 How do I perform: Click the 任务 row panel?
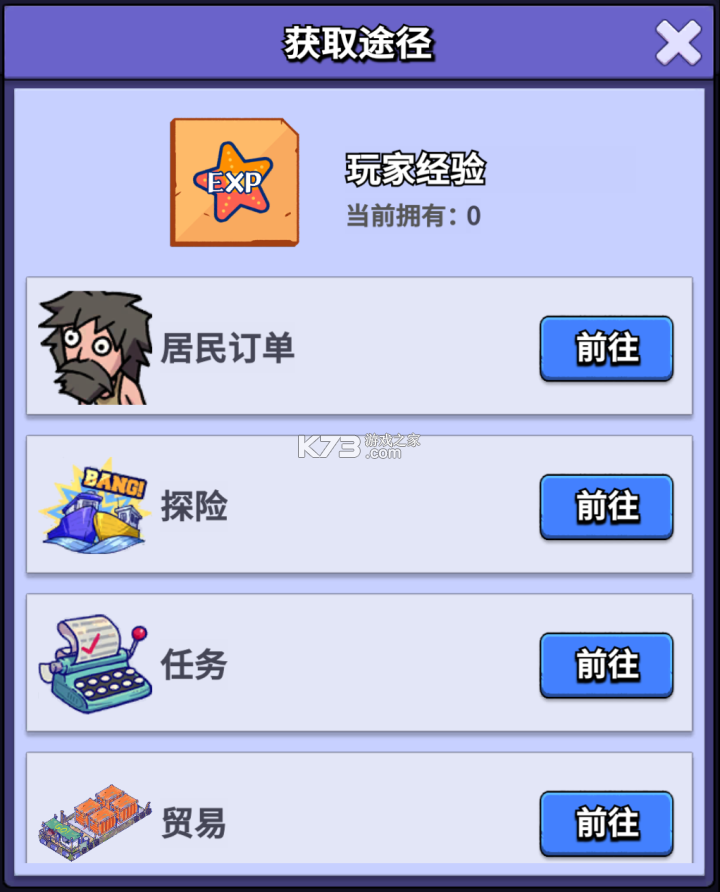pyautogui.click(x=360, y=663)
